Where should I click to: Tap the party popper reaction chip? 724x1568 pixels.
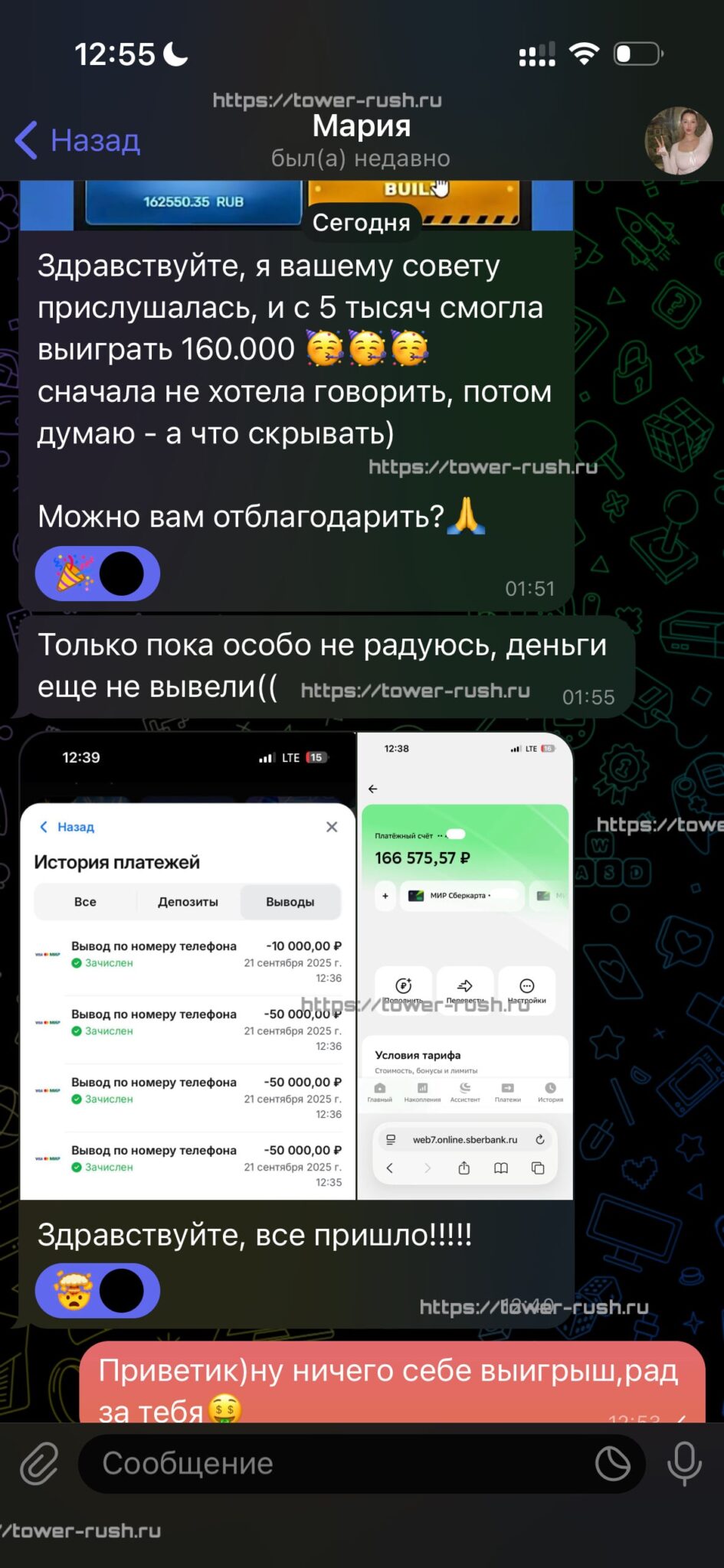[97, 573]
